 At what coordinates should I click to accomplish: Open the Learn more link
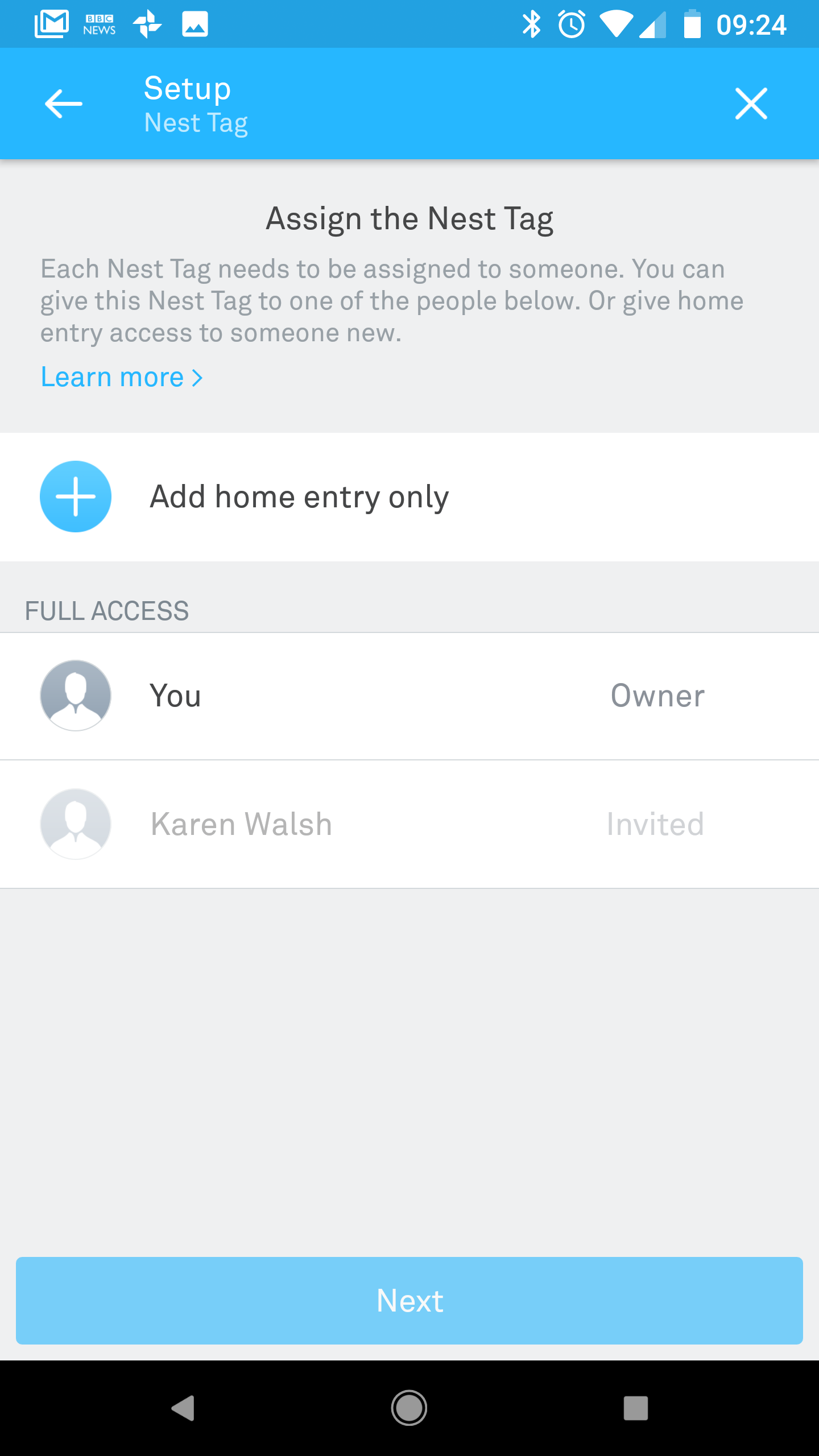(122, 377)
